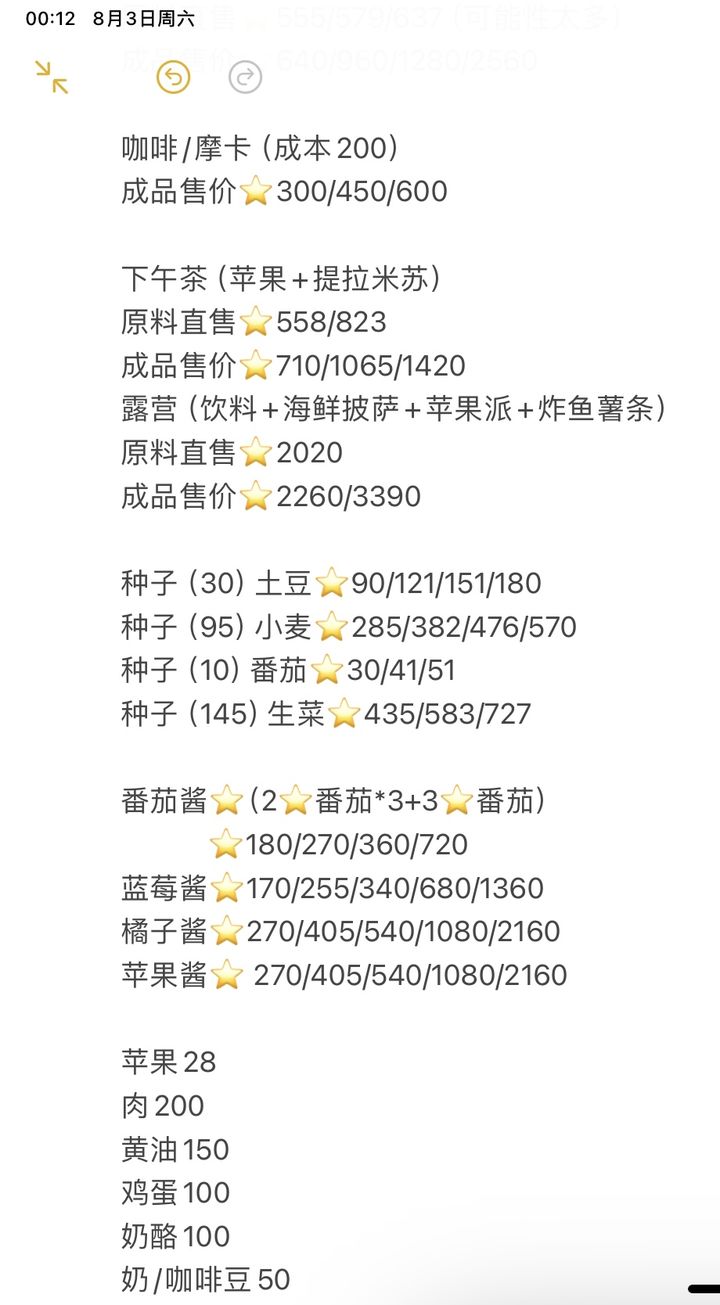Redo the last undone edit

[245, 77]
